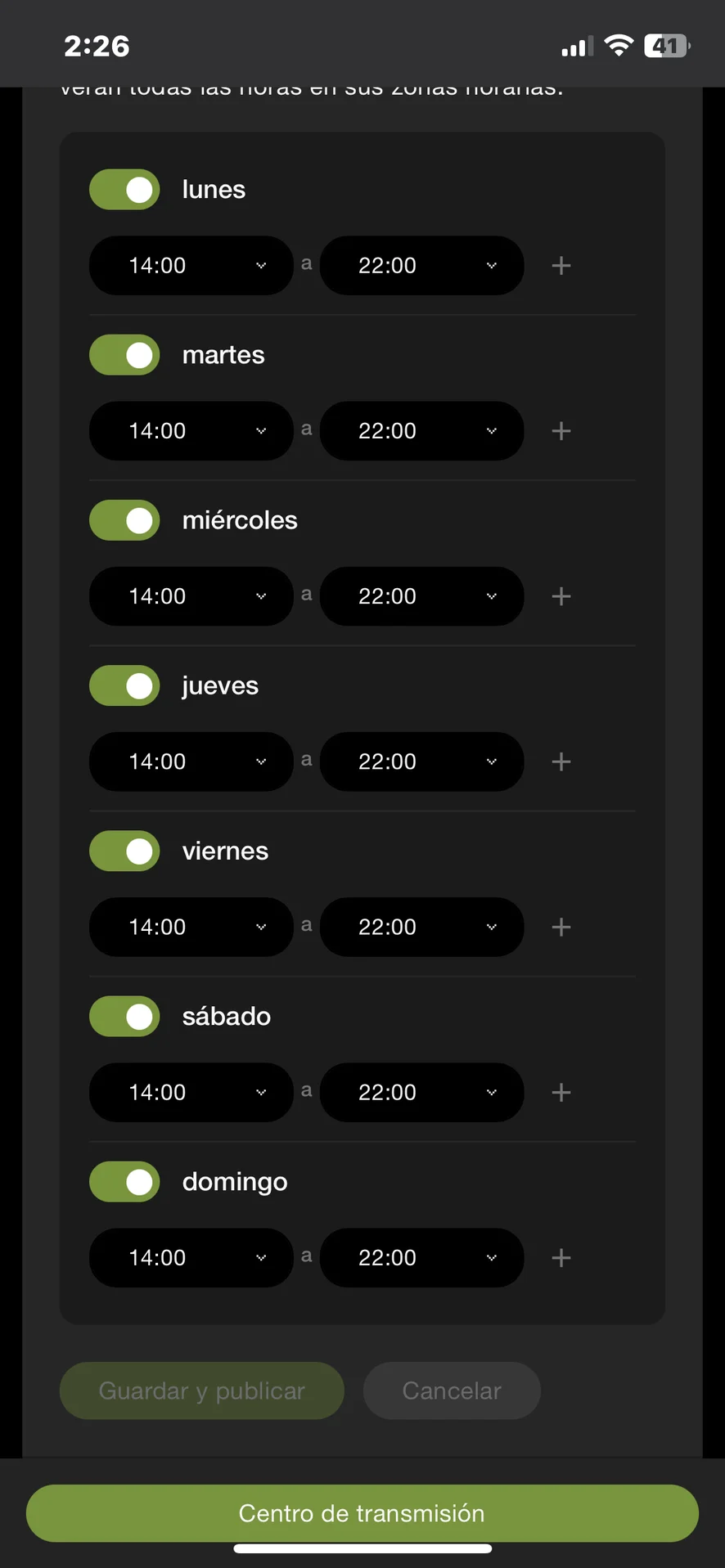Image resolution: width=725 pixels, height=1568 pixels.
Task: Add extra time slot on domingo
Action: [561, 1257]
